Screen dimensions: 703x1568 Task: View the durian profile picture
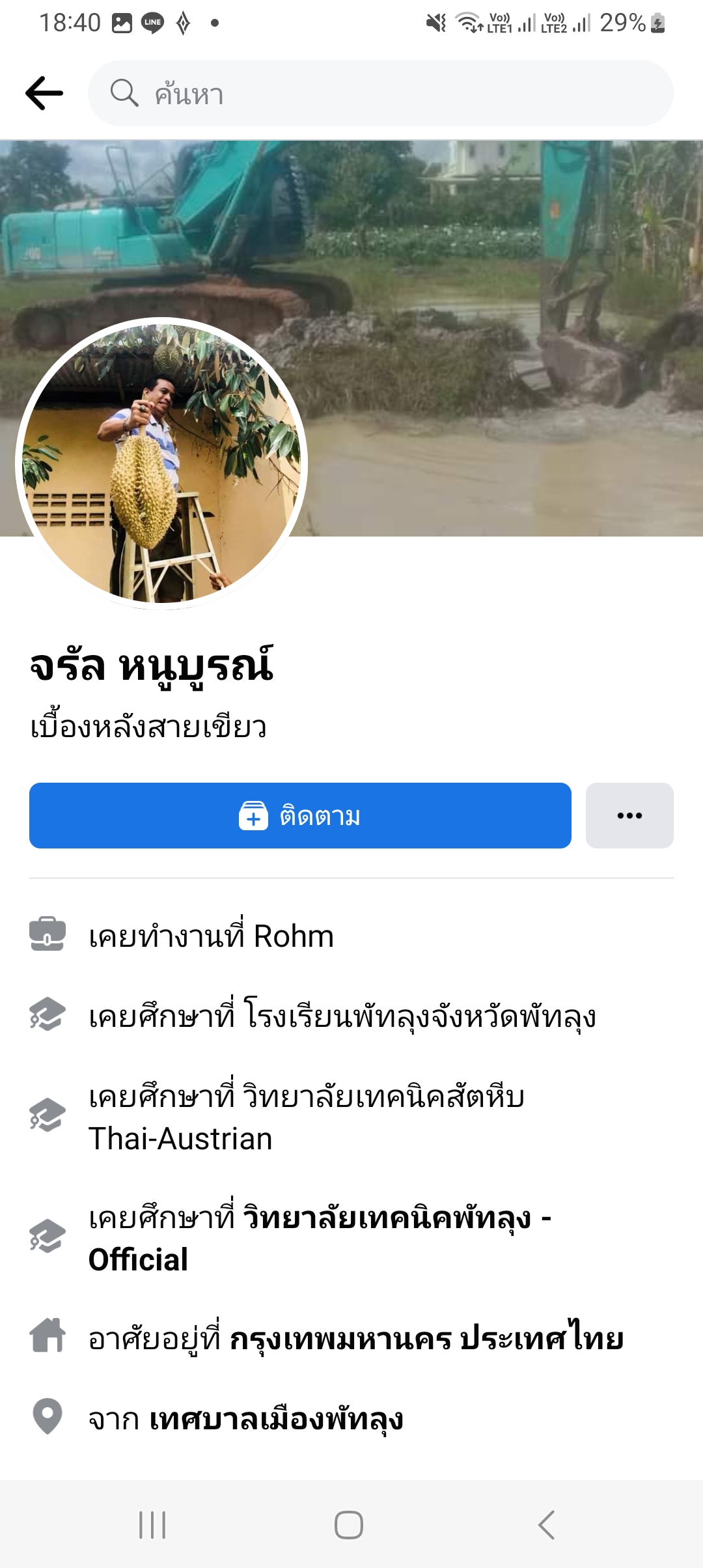[161, 463]
